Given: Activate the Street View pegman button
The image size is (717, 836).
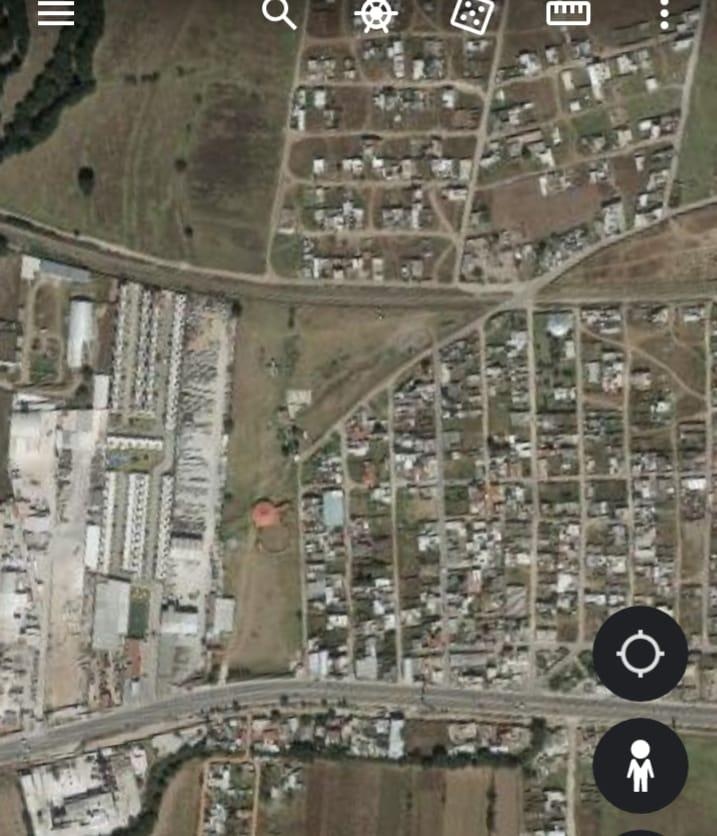Looking at the screenshot, I should coord(640,765).
